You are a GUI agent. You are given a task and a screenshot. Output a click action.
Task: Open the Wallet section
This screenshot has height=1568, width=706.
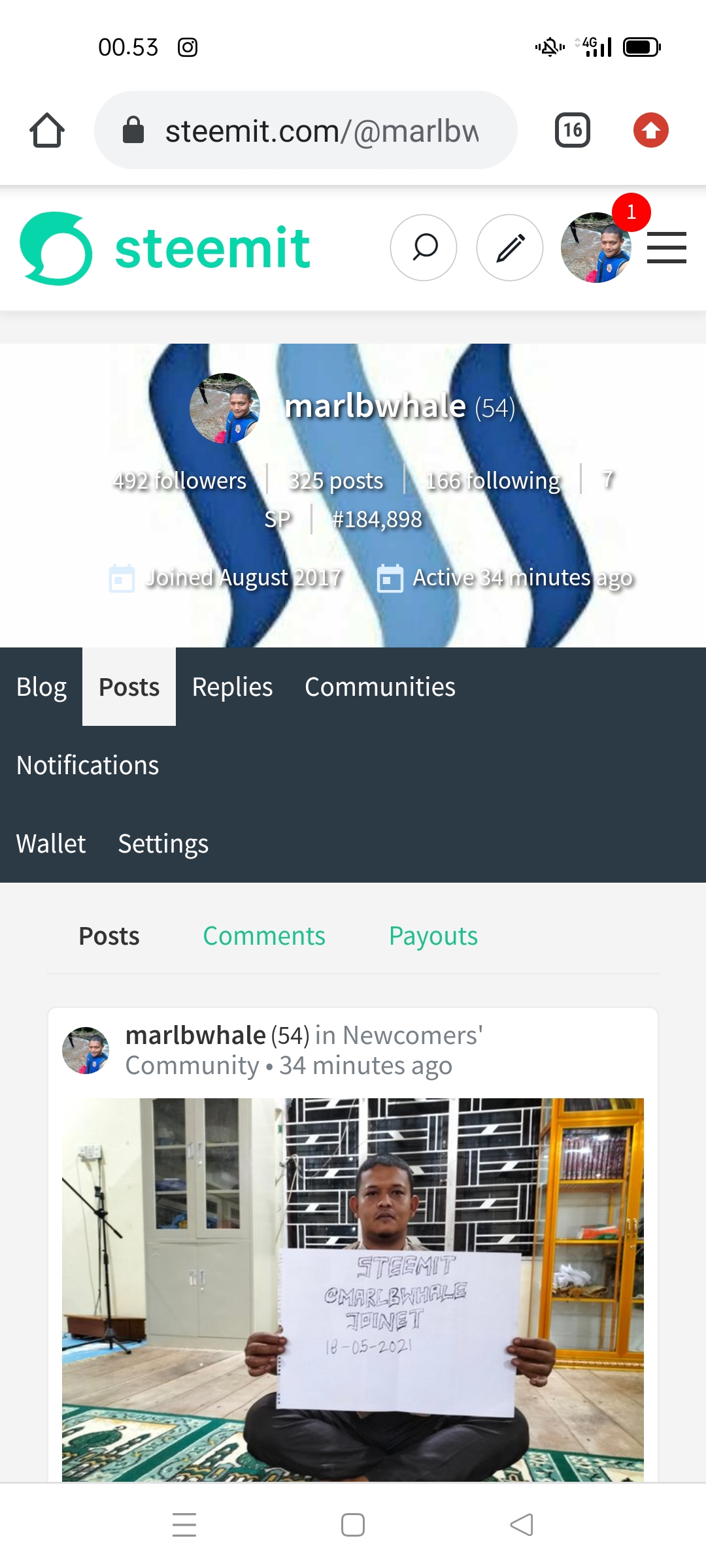click(51, 843)
